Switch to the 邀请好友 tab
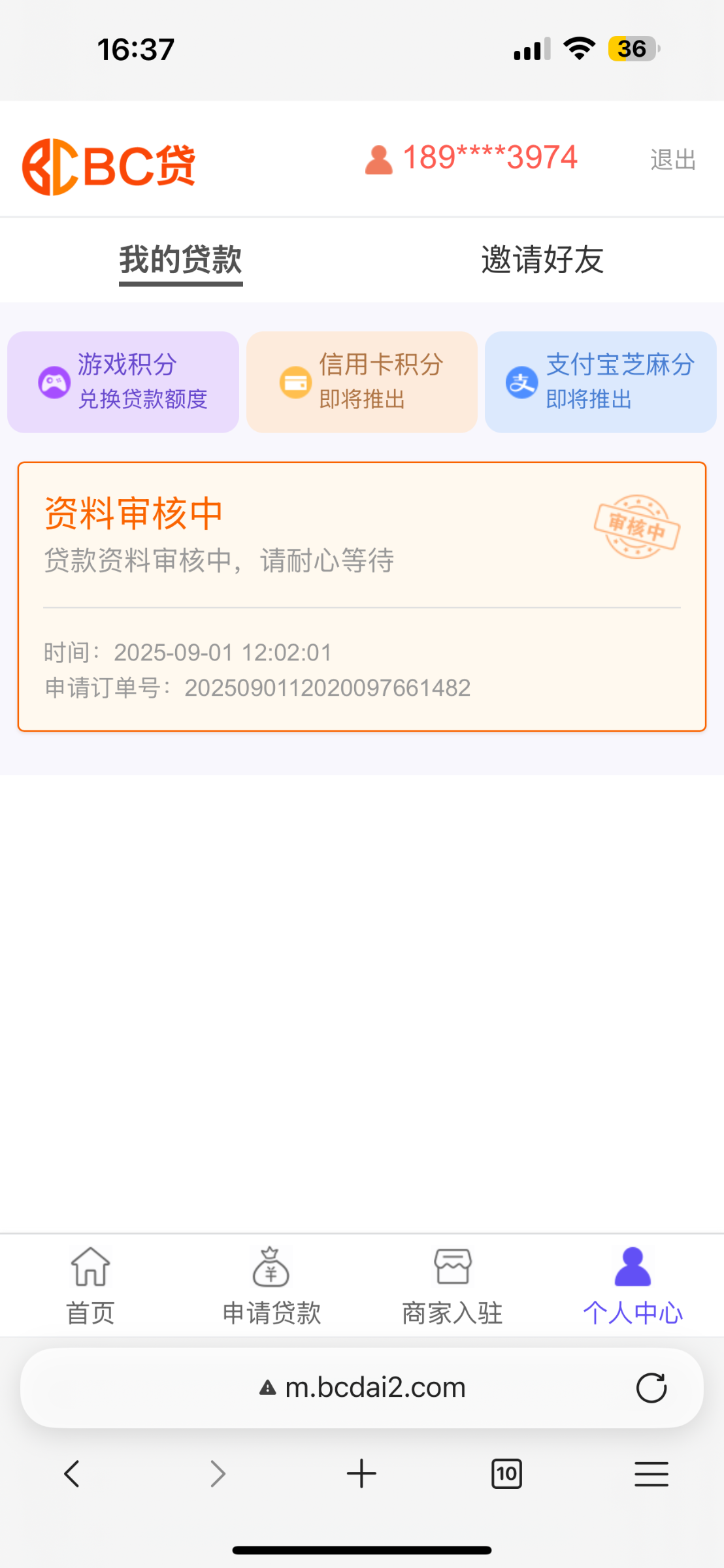724x1568 pixels. pyautogui.click(x=542, y=260)
